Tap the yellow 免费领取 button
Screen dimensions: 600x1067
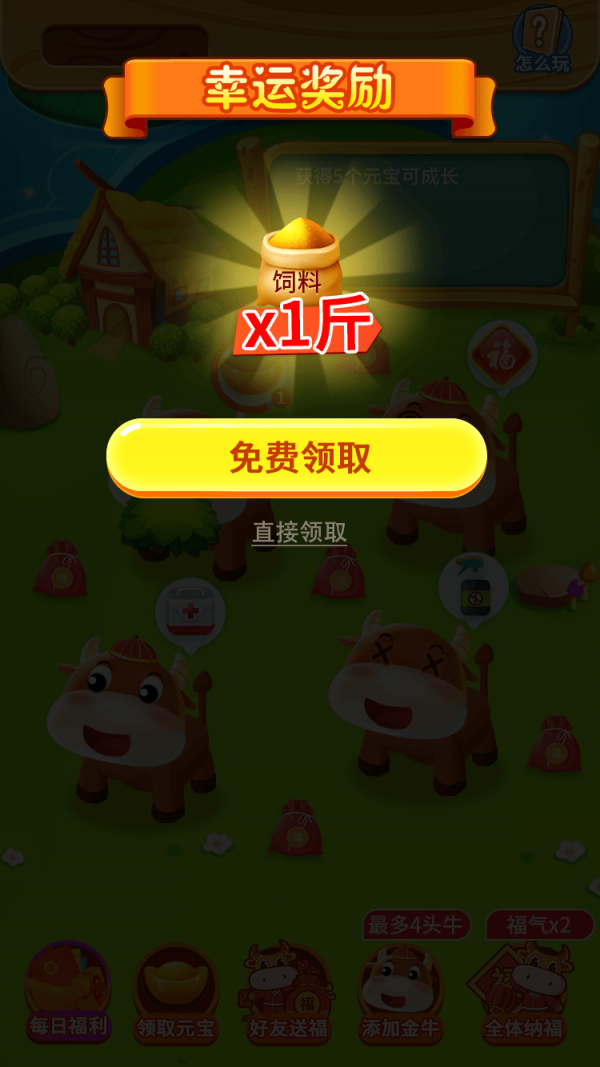click(297, 457)
